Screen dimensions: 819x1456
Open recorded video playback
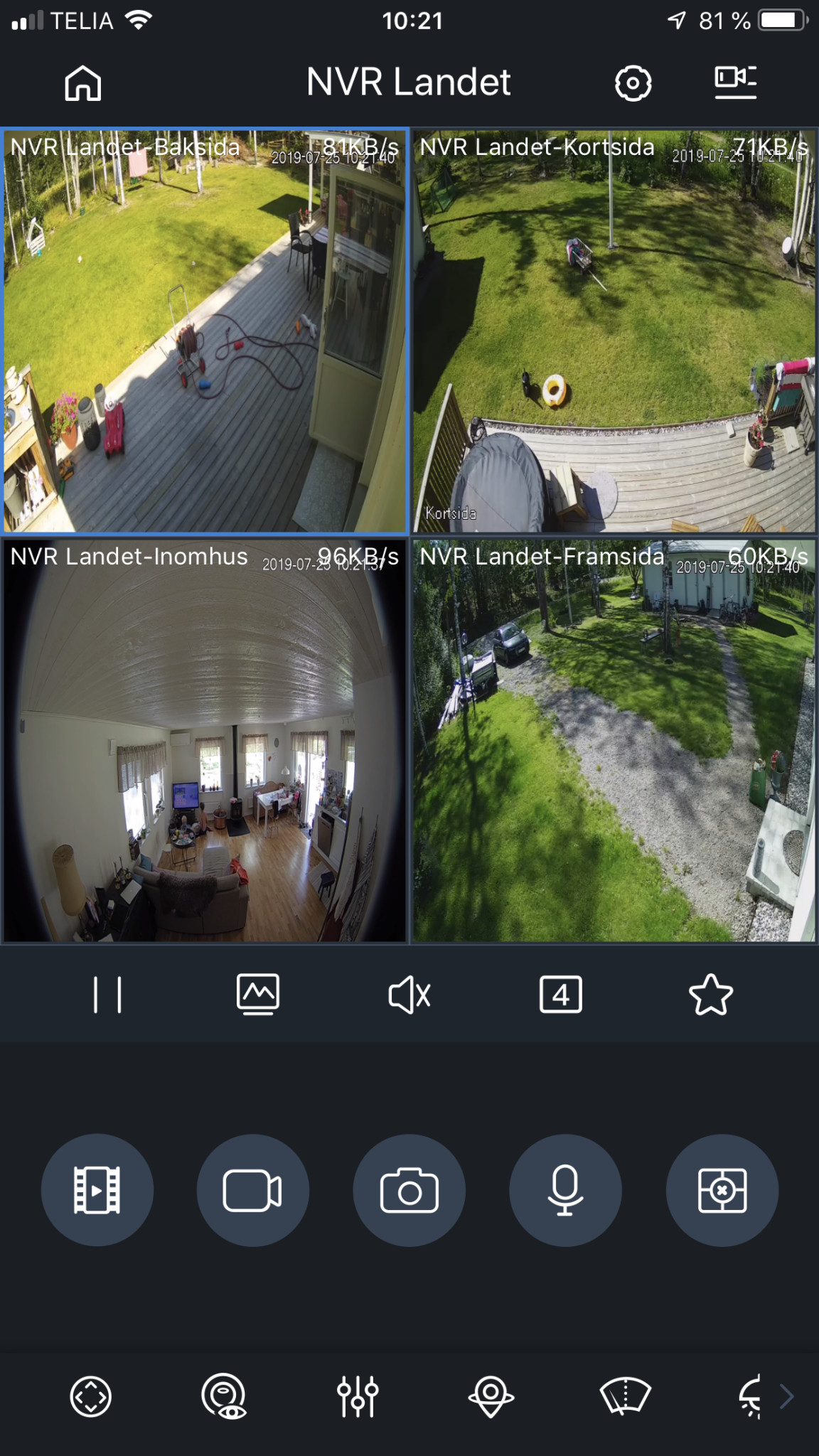coord(97,1189)
